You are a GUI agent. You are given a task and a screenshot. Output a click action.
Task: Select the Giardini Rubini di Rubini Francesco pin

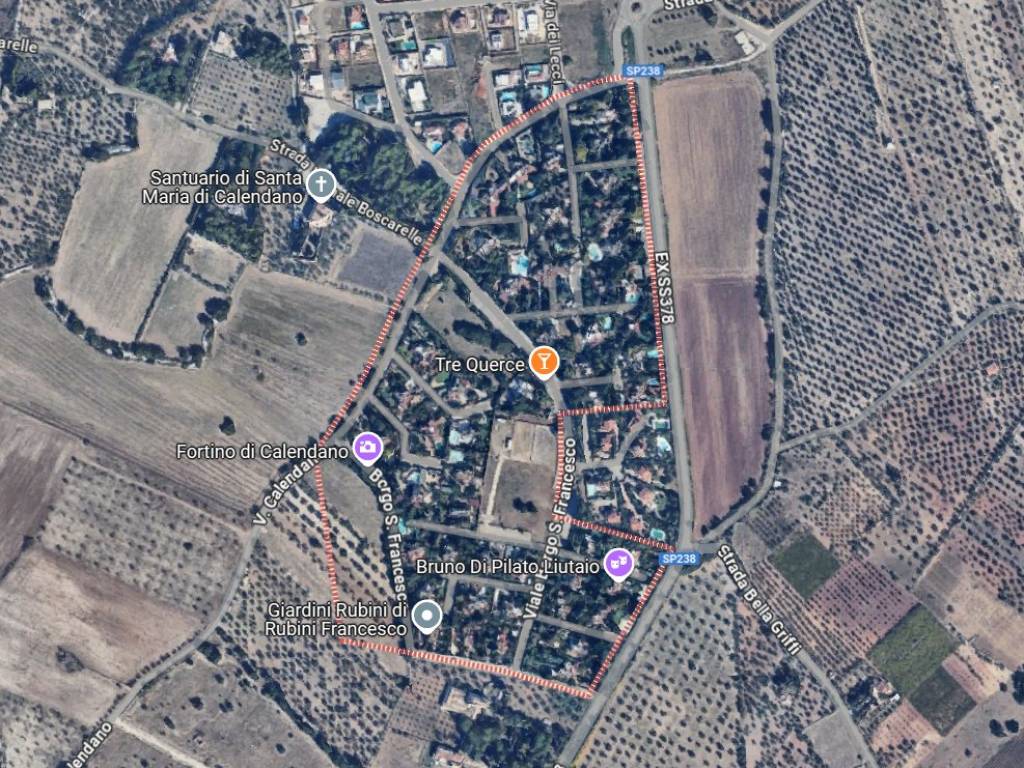point(427,616)
